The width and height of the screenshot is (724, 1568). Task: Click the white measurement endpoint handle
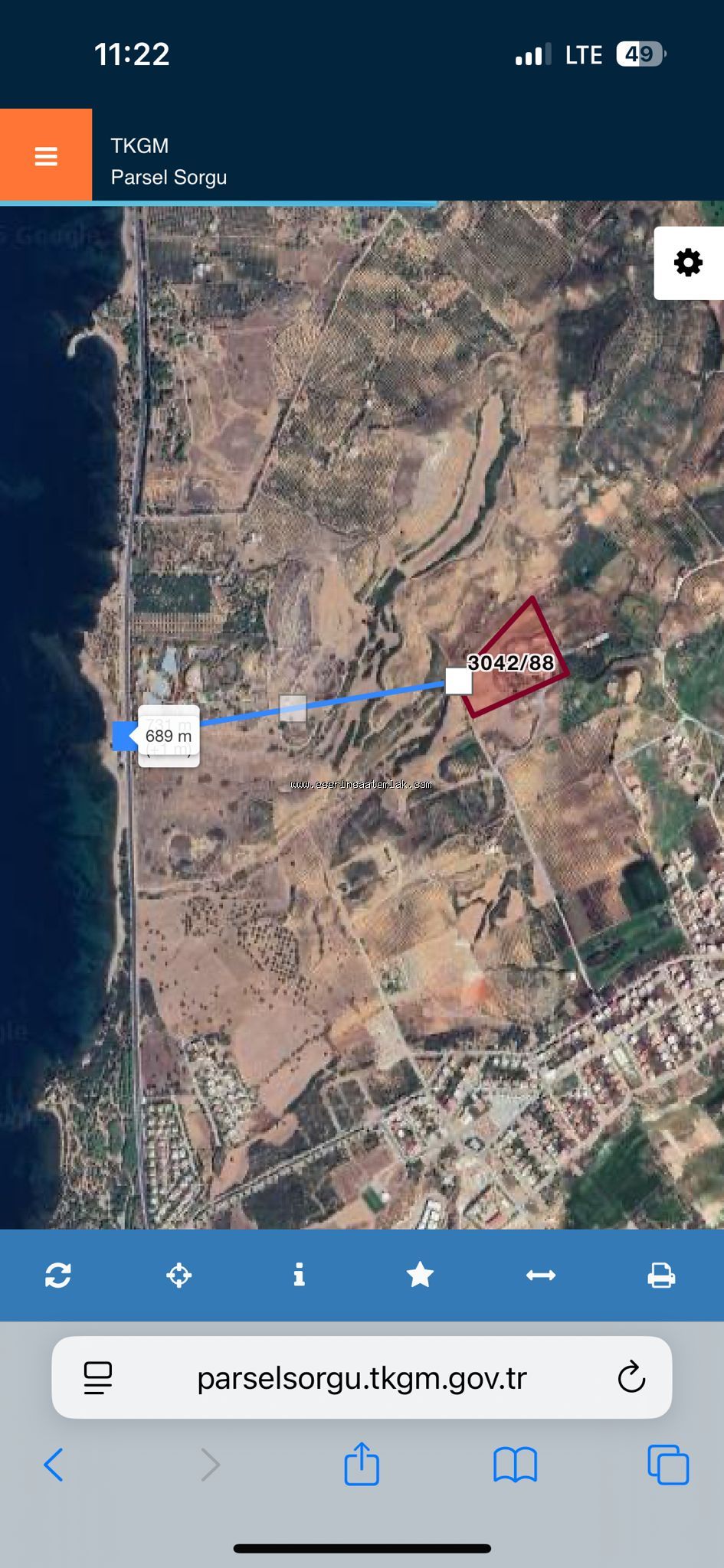pyautogui.click(x=459, y=681)
